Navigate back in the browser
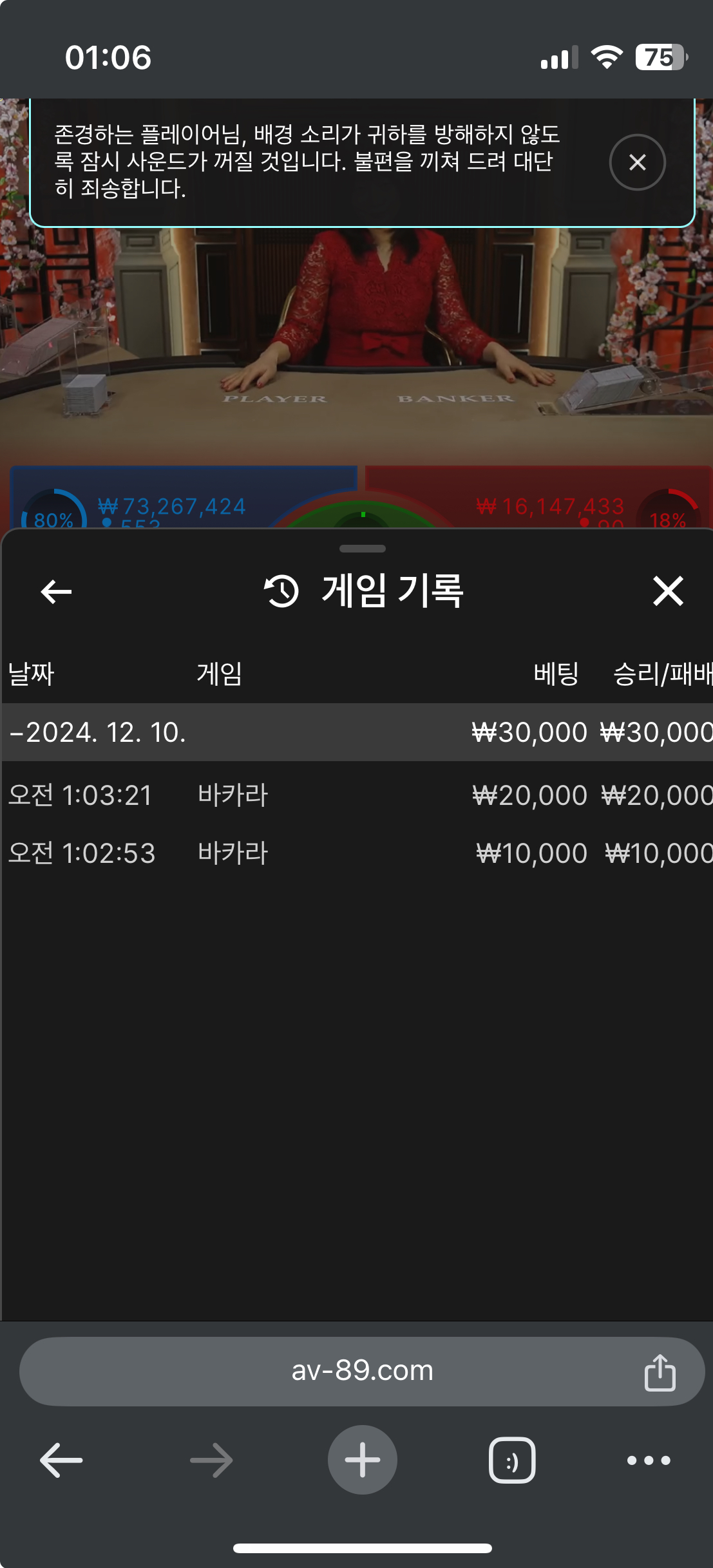Image resolution: width=713 pixels, height=1568 pixels. click(x=61, y=1460)
